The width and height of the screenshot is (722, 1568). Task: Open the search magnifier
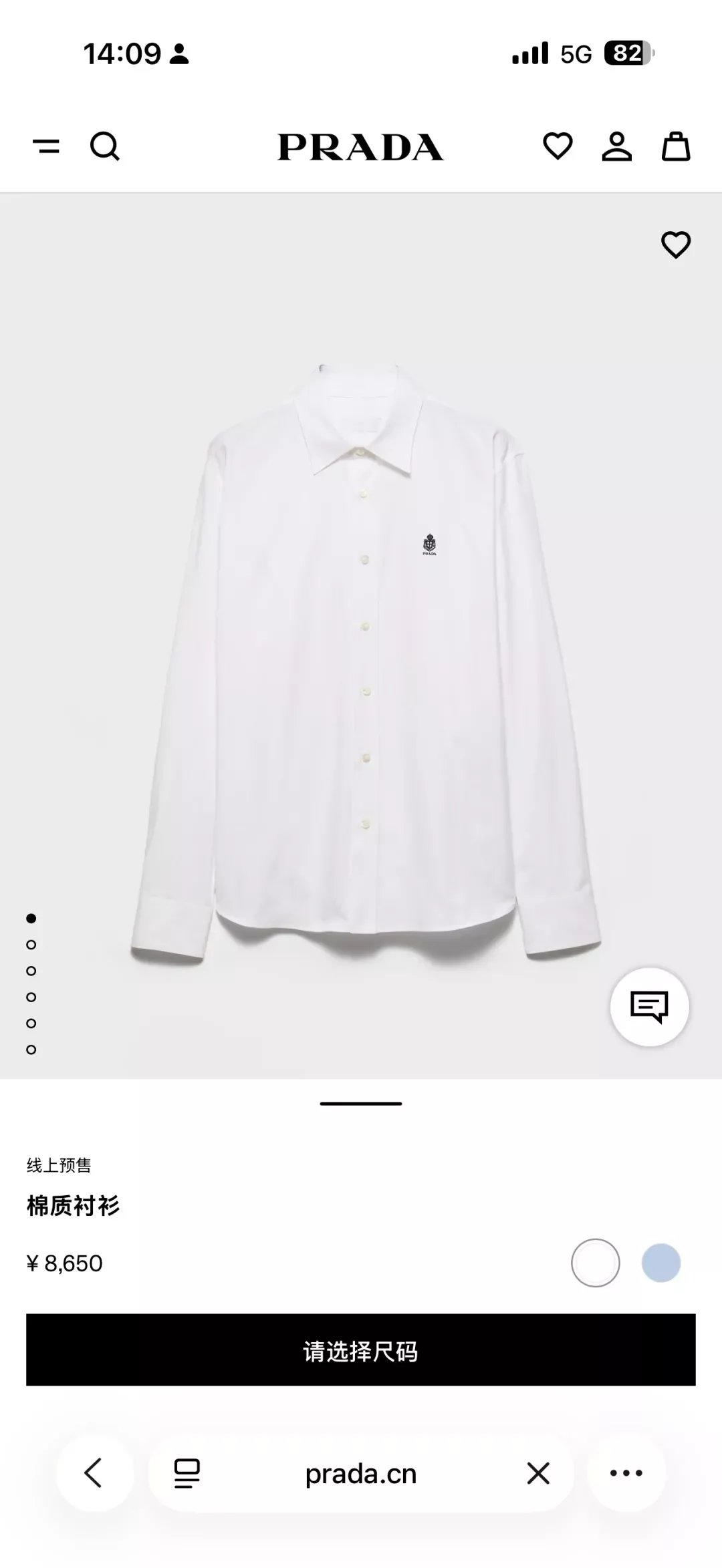(x=105, y=146)
